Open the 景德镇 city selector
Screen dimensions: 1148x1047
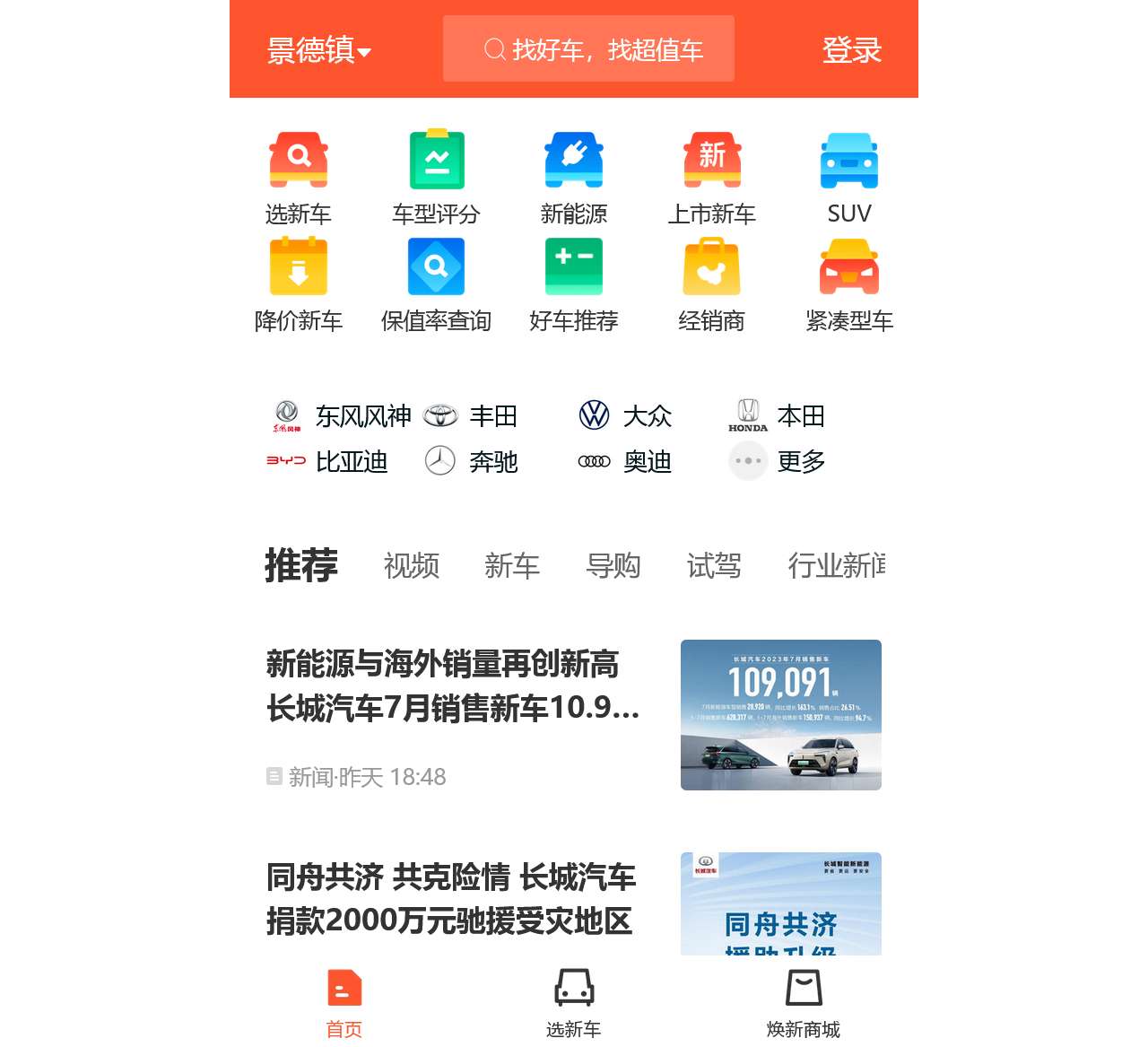(318, 50)
